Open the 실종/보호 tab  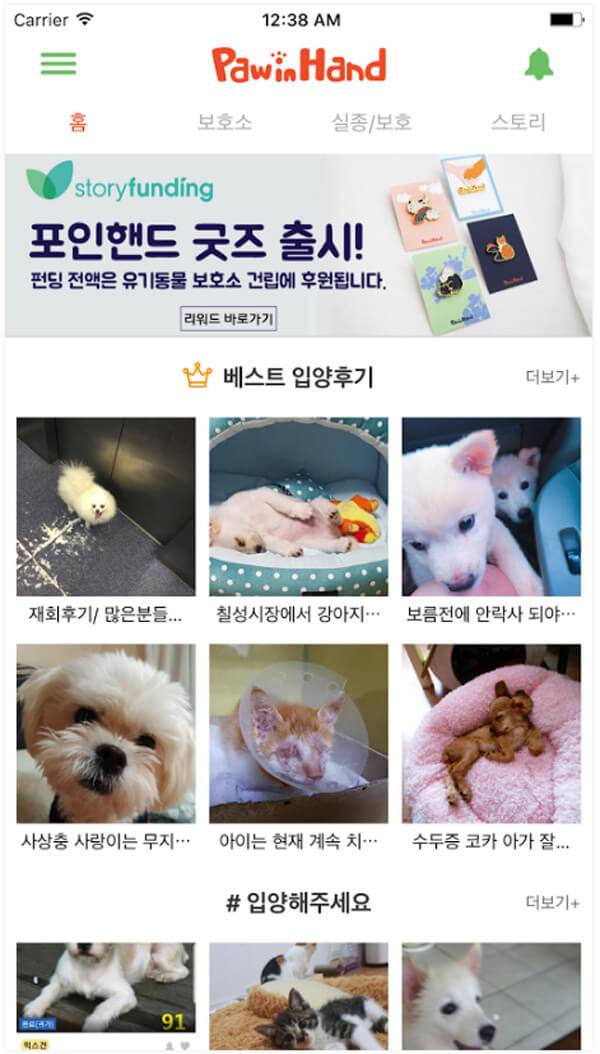coord(372,123)
